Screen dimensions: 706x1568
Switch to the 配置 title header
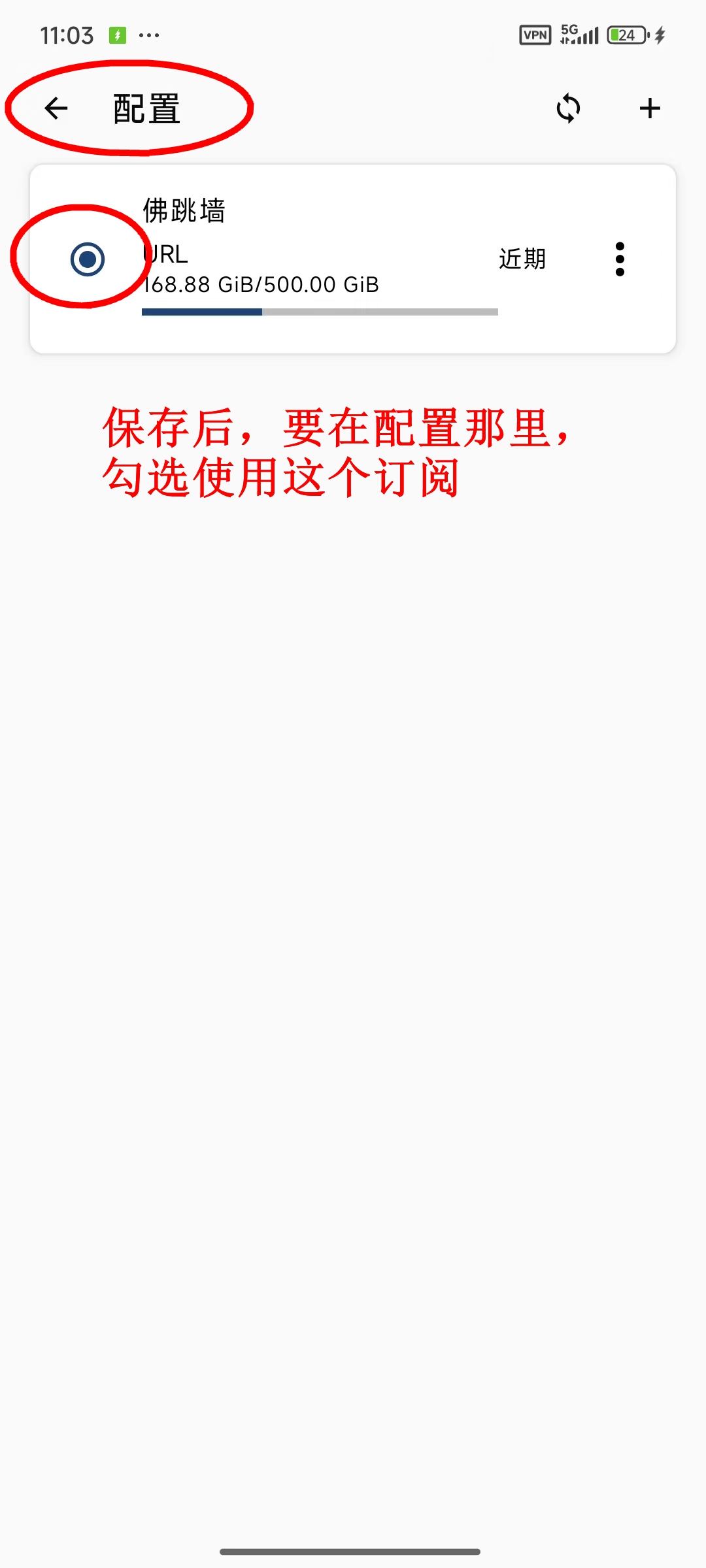pyautogui.click(x=145, y=110)
